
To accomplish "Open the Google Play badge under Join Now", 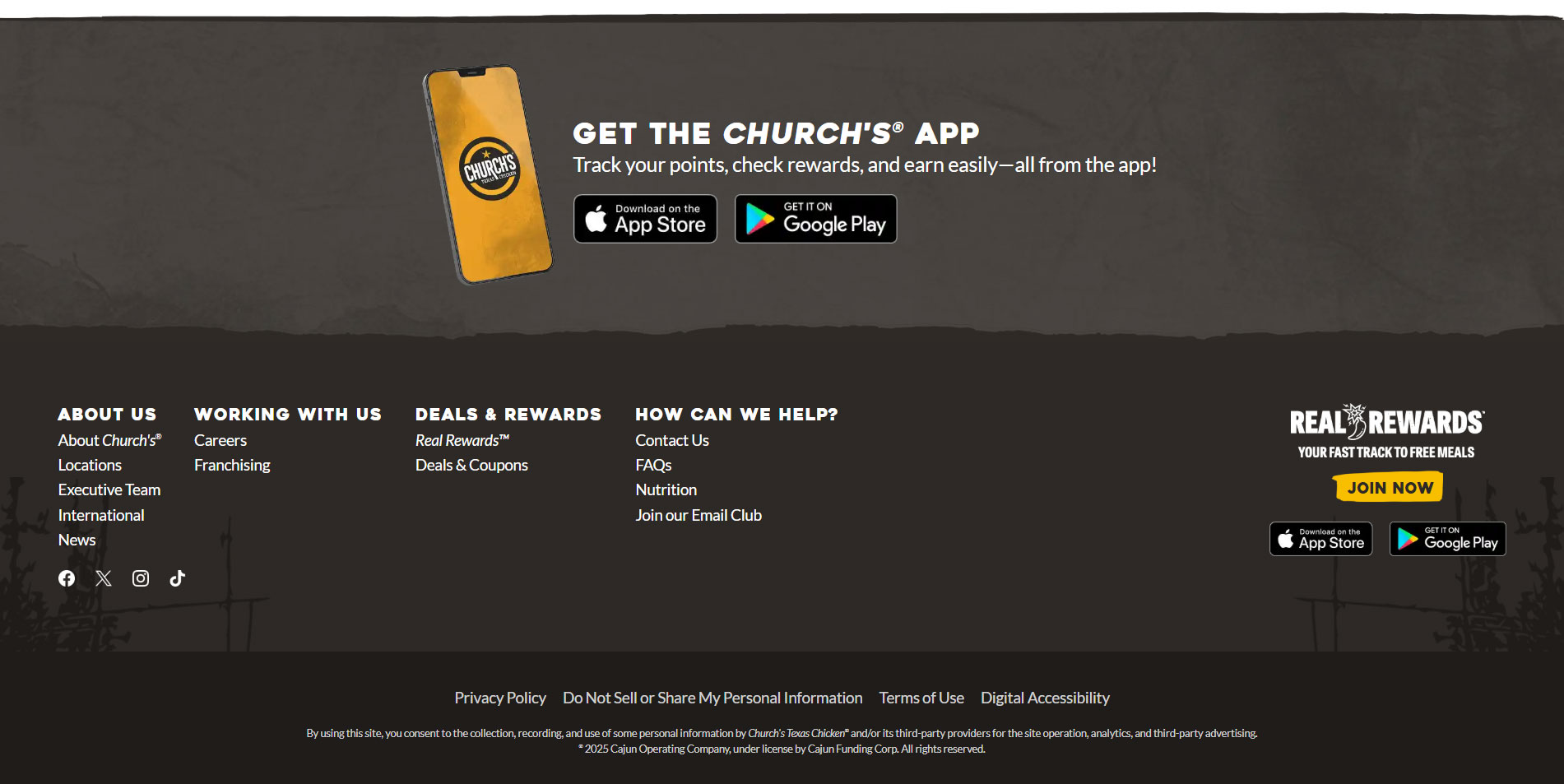I will 1447,539.
